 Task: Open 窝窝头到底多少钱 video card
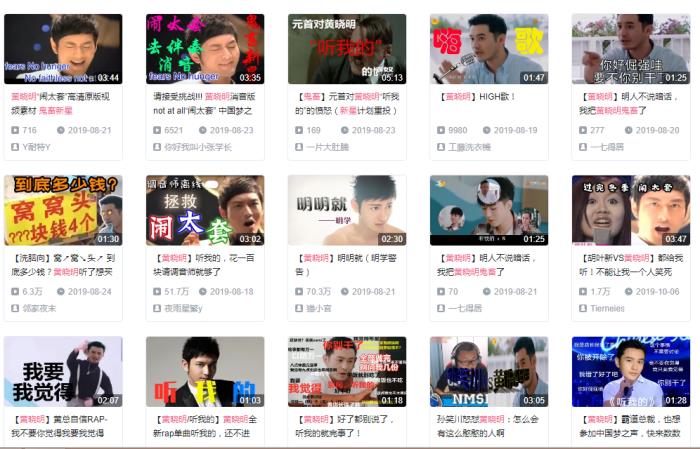point(62,210)
